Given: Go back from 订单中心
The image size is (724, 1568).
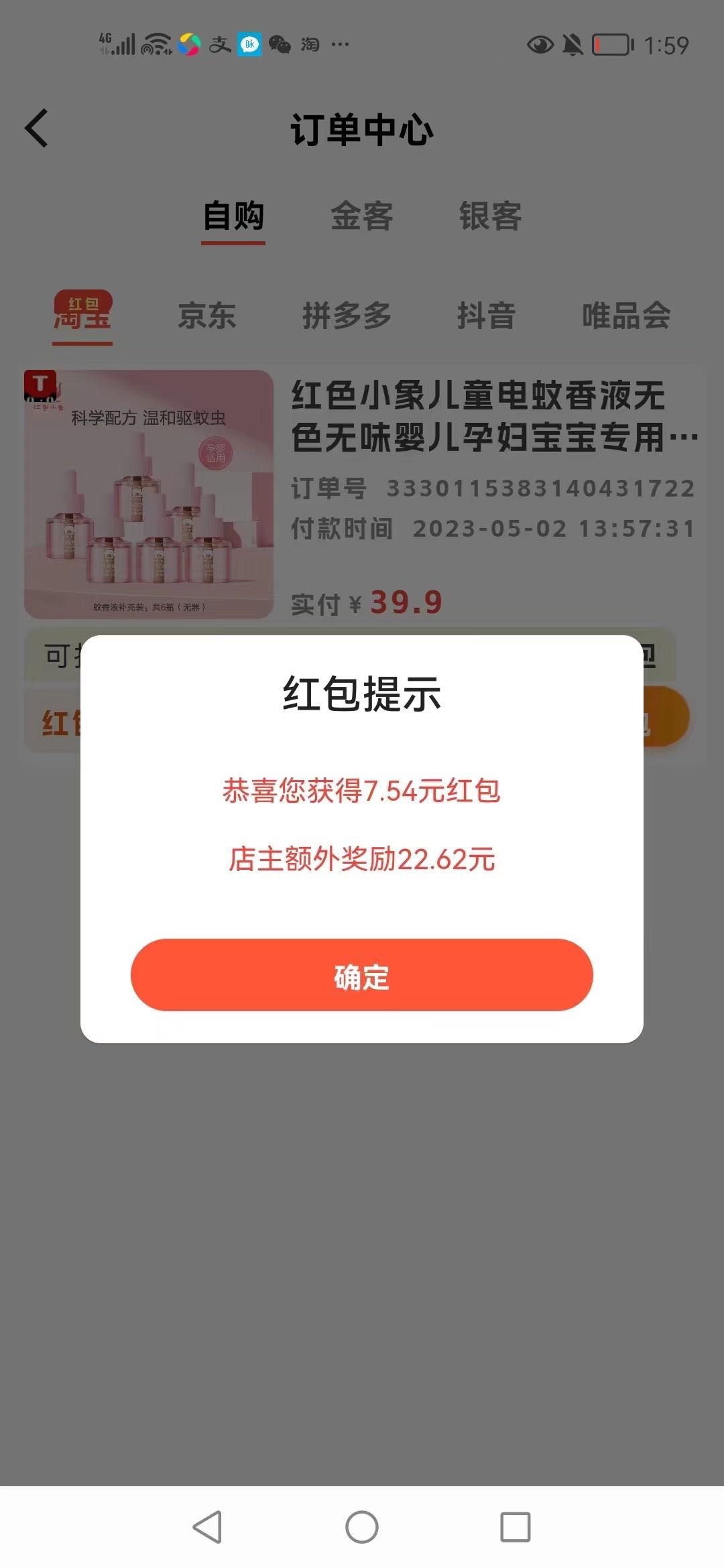Looking at the screenshot, I should [x=37, y=129].
